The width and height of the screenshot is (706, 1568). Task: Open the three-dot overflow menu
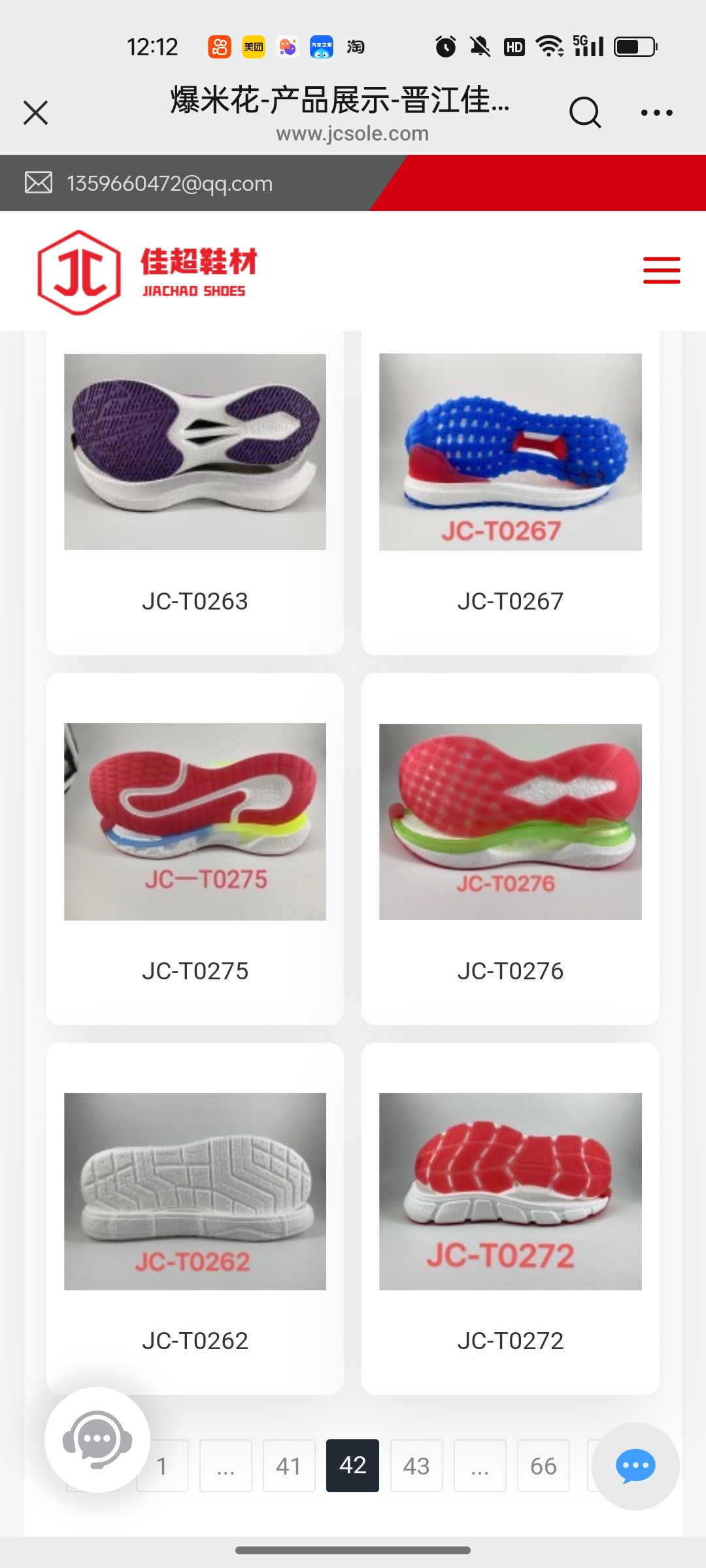[656, 112]
